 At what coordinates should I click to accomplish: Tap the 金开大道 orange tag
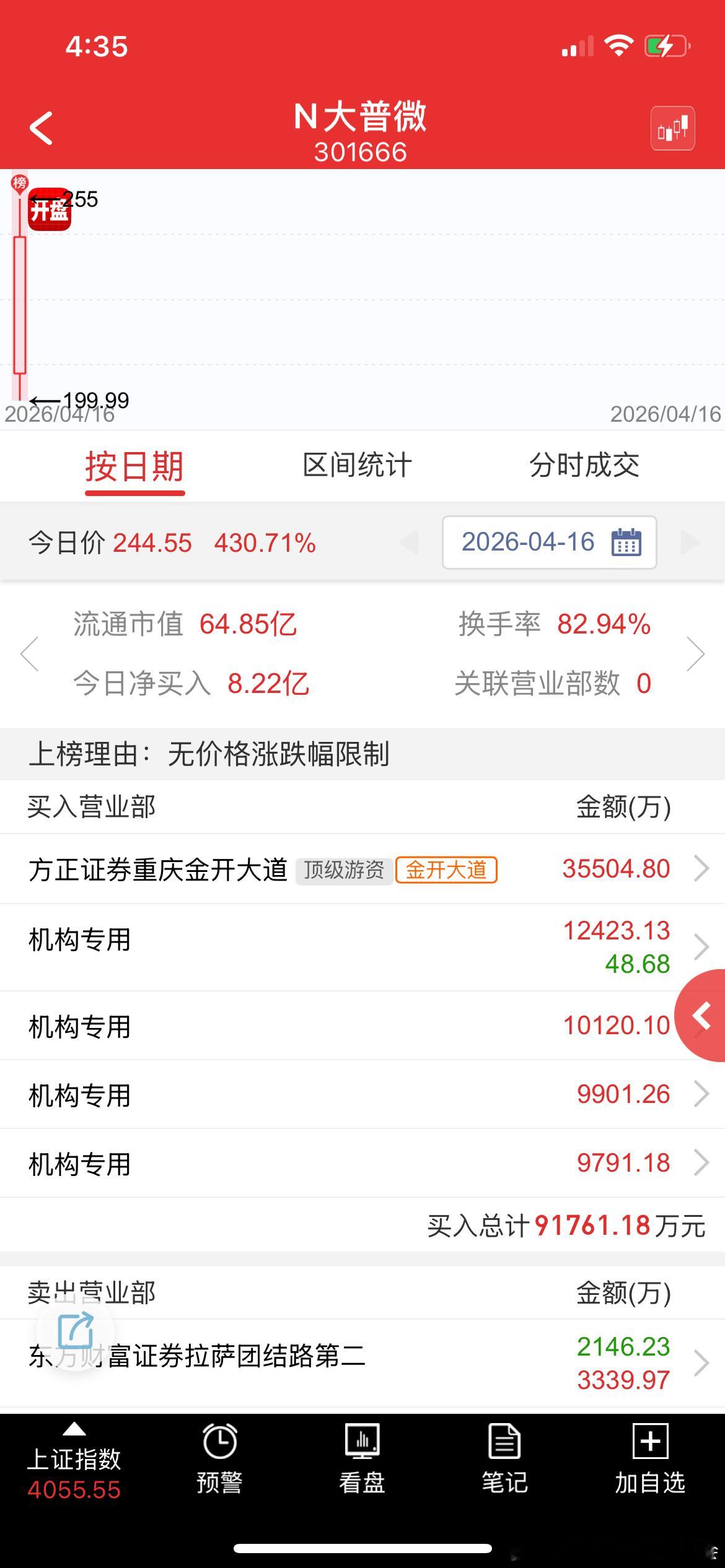(x=447, y=869)
